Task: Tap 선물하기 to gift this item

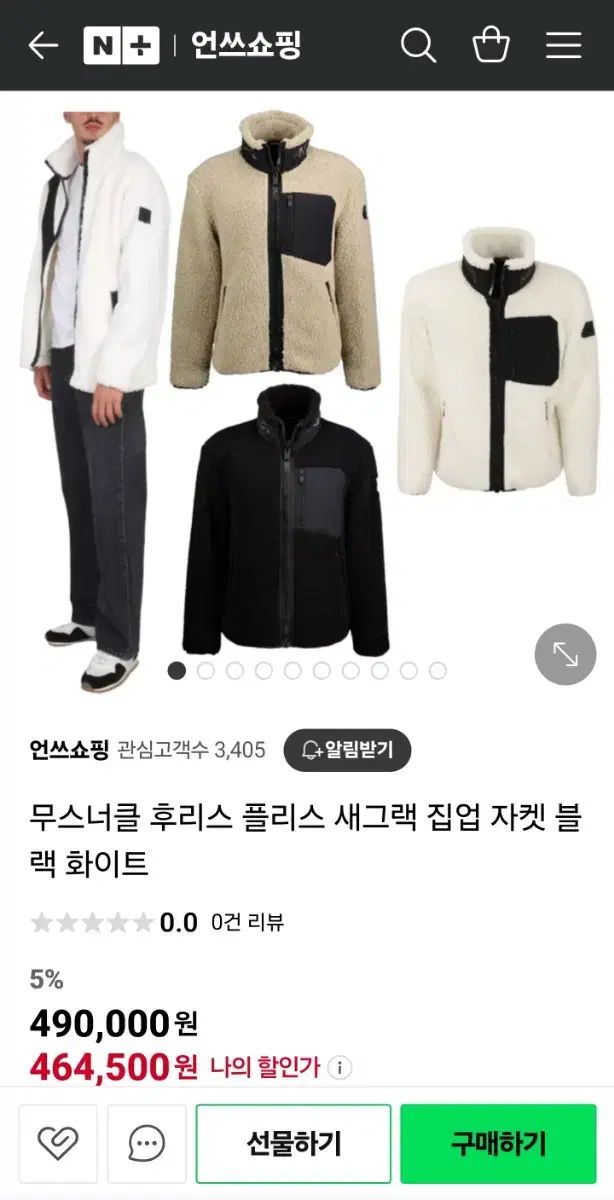Action: click(x=293, y=1143)
